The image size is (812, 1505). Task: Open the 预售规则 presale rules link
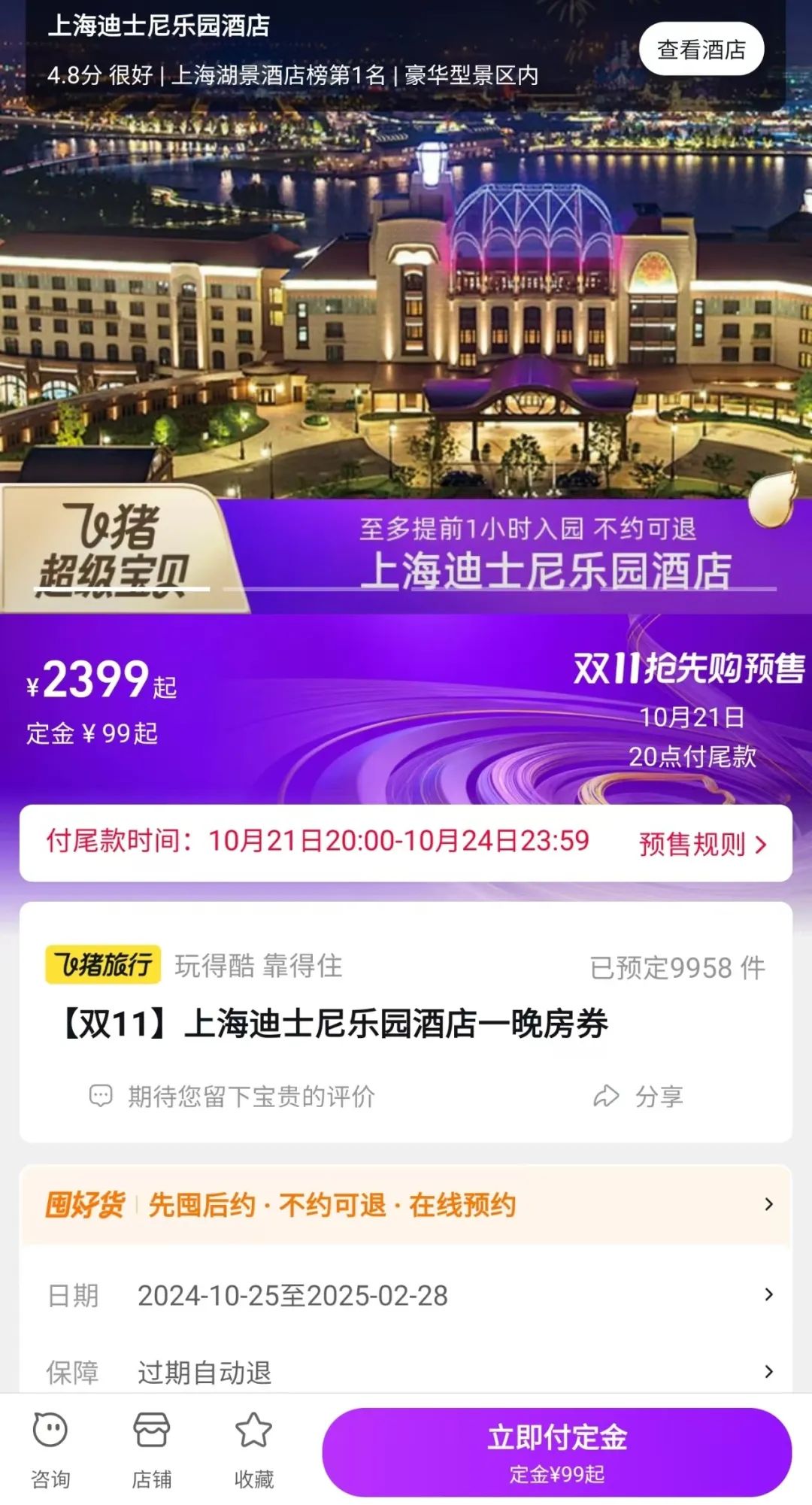point(702,844)
